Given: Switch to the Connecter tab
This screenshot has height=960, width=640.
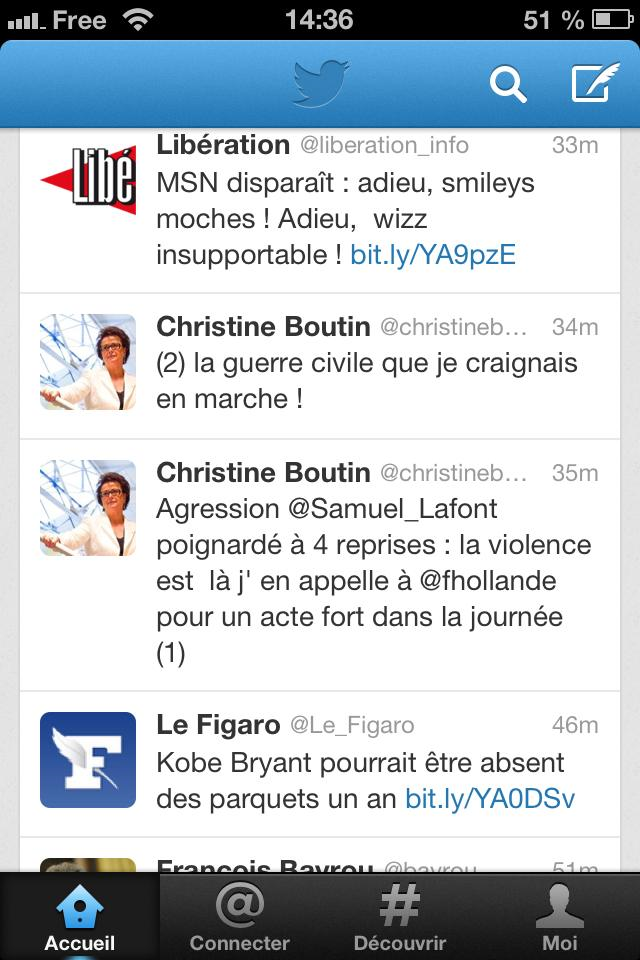Looking at the screenshot, I should 240,916.
